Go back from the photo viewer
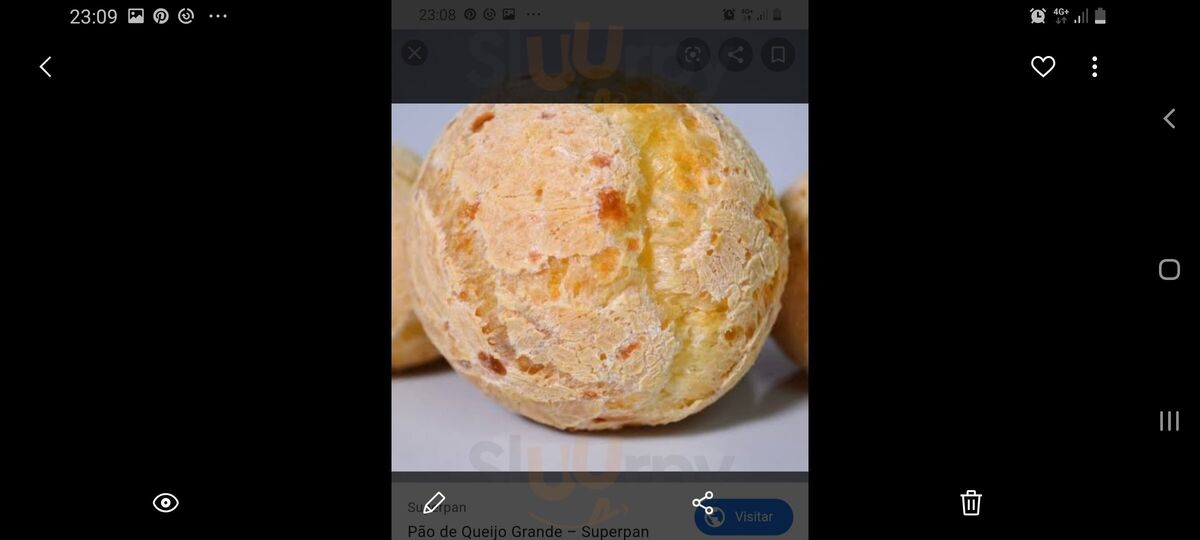1200x540 pixels. 45,67
